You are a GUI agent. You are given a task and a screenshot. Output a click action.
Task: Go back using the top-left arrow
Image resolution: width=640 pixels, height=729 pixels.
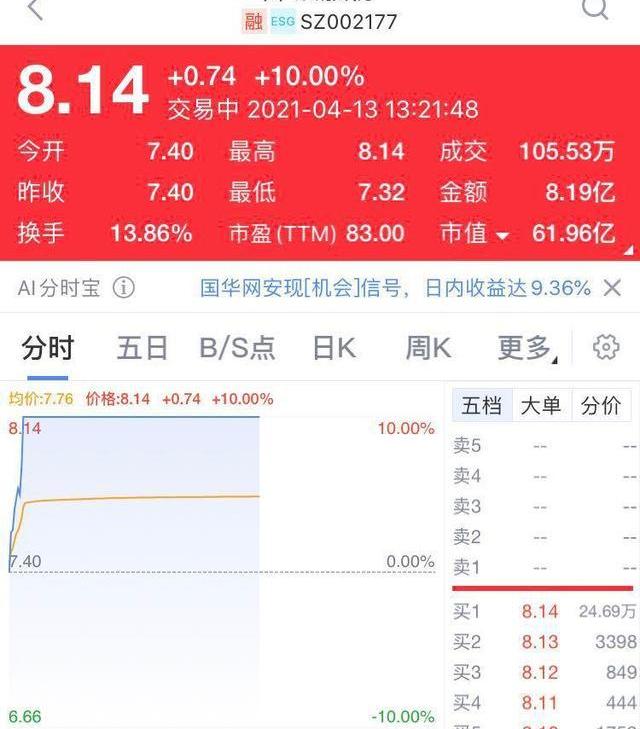coord(35,9)
